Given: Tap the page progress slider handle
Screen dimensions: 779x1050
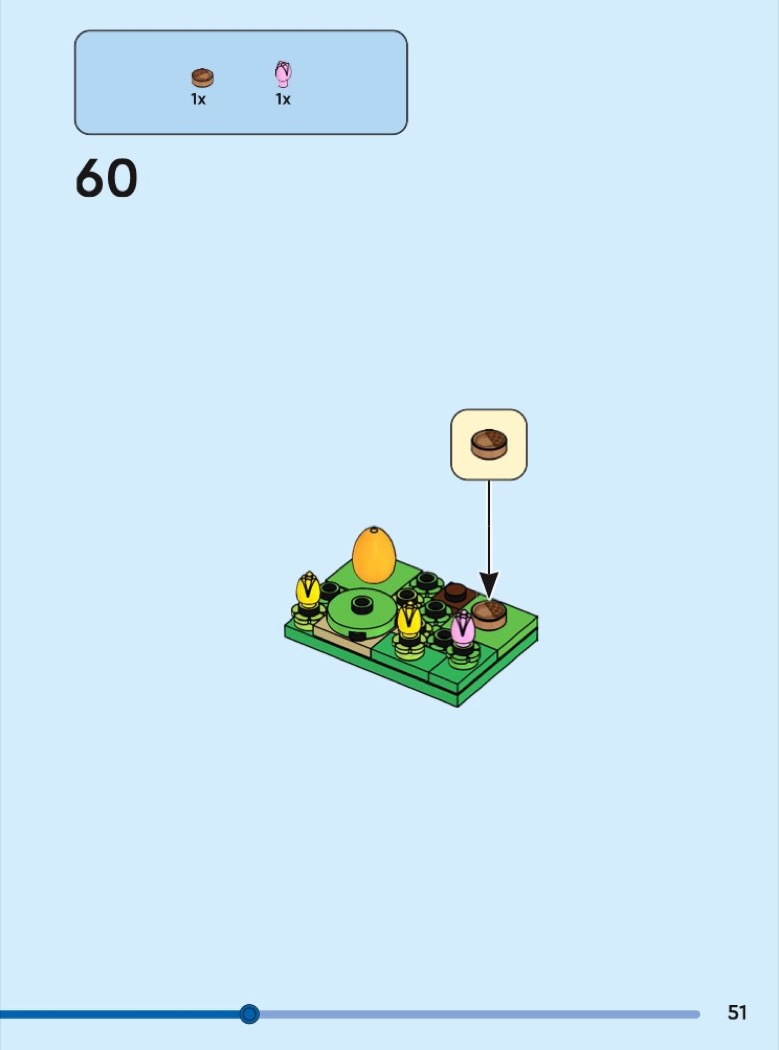Looking at the screenshot, I should [250, 1014].
